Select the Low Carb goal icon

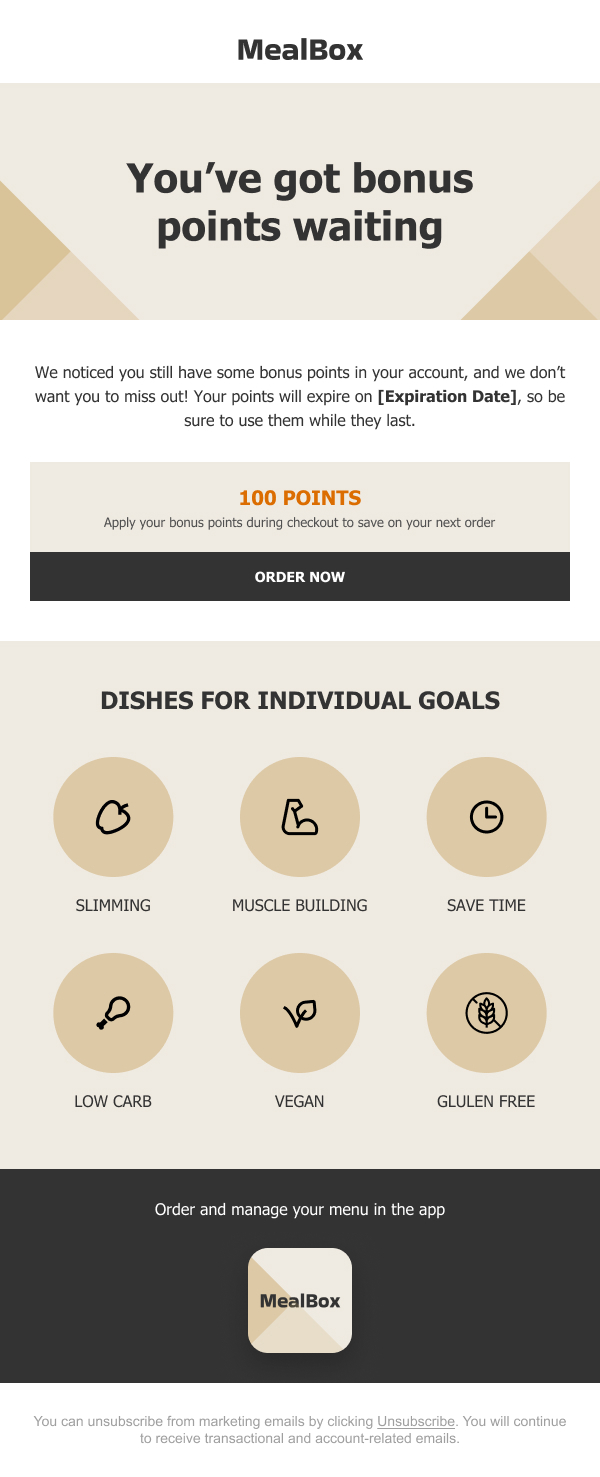[113, 1013]
